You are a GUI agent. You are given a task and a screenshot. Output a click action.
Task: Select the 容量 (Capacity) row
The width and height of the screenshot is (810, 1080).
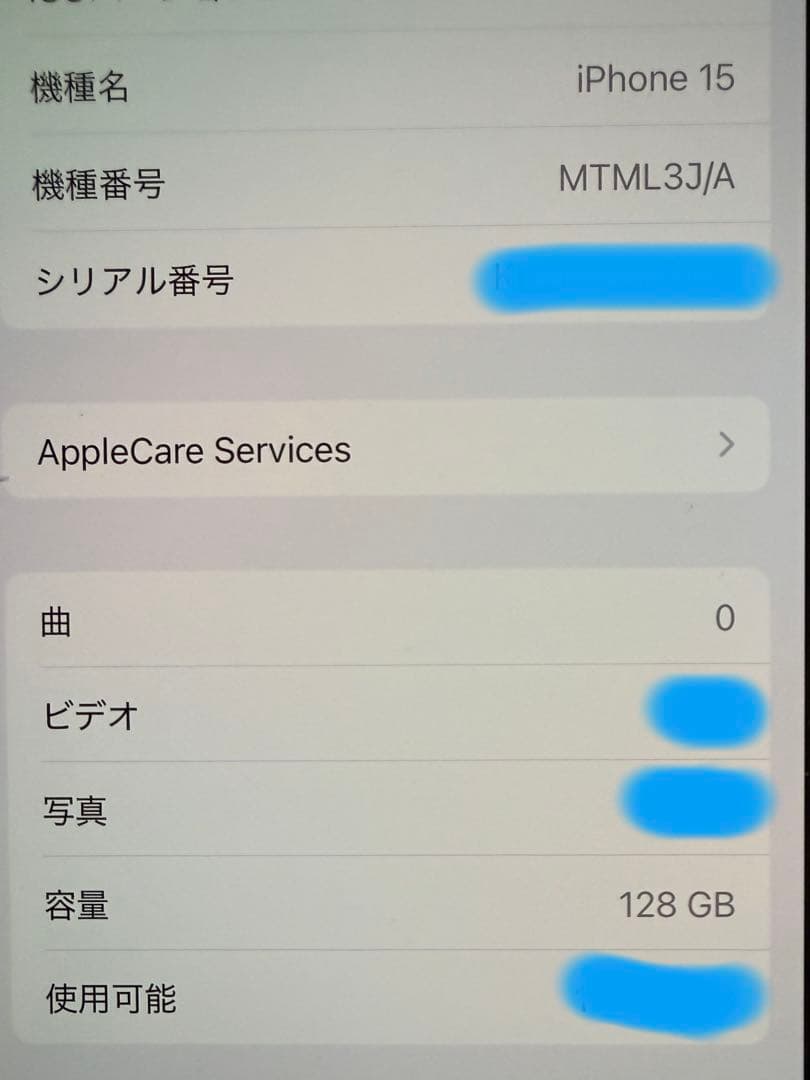pos(400,905)
